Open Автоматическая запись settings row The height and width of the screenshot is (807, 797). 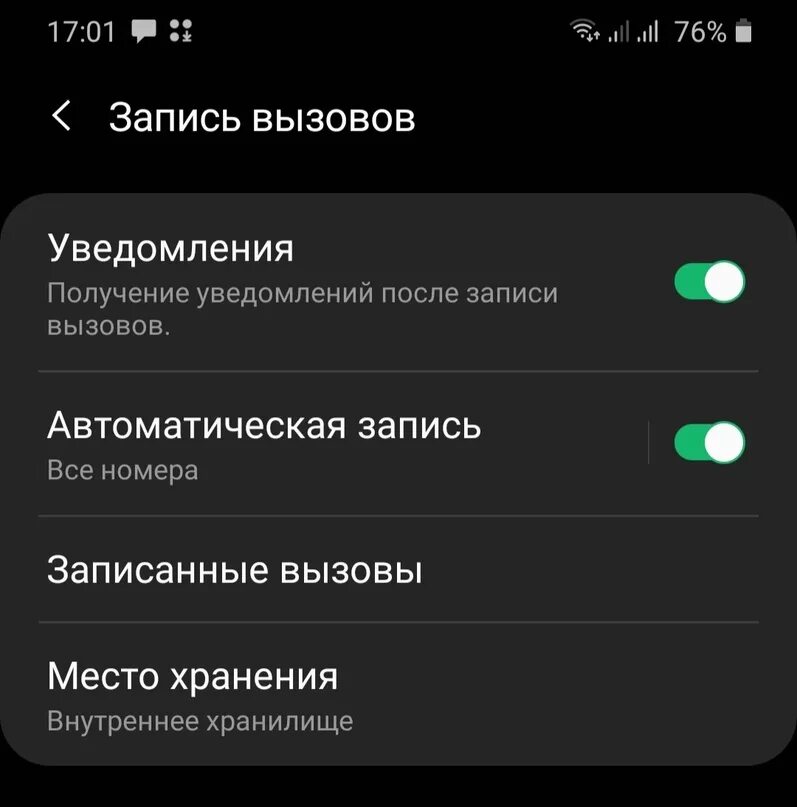[x=300, y=442]
